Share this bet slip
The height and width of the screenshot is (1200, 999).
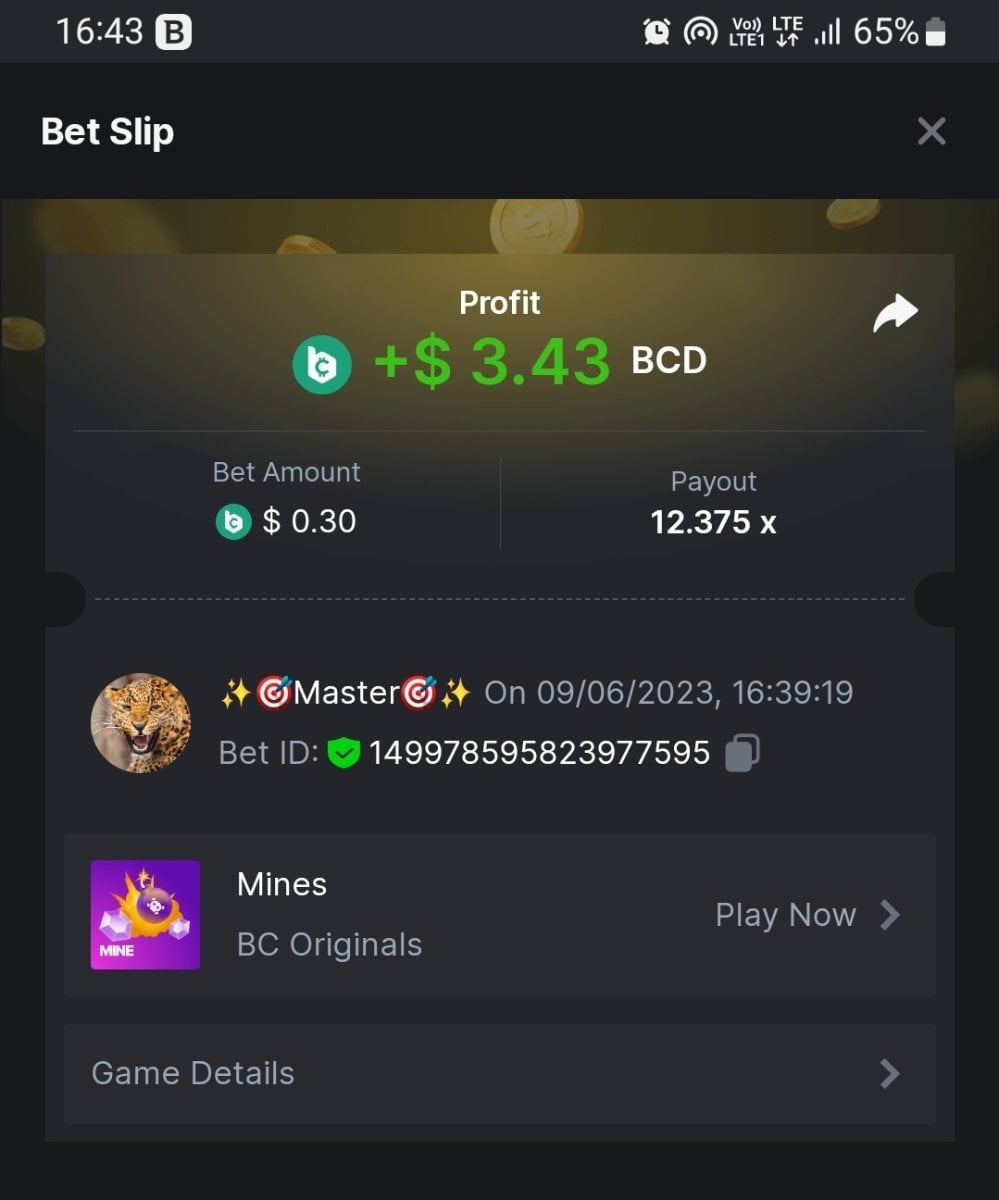coord(894,313)
